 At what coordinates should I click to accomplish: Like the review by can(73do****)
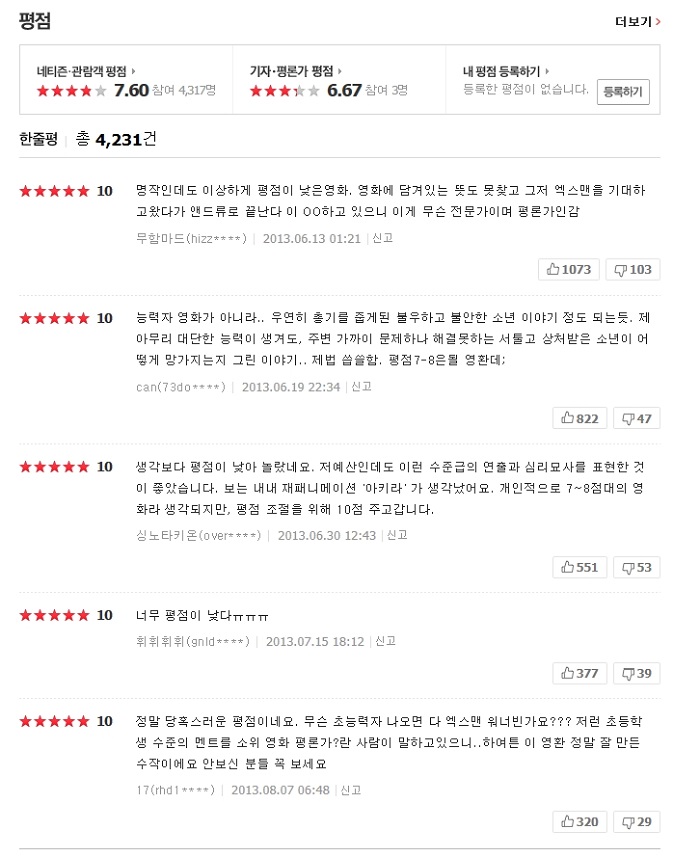tap(580, 418)
